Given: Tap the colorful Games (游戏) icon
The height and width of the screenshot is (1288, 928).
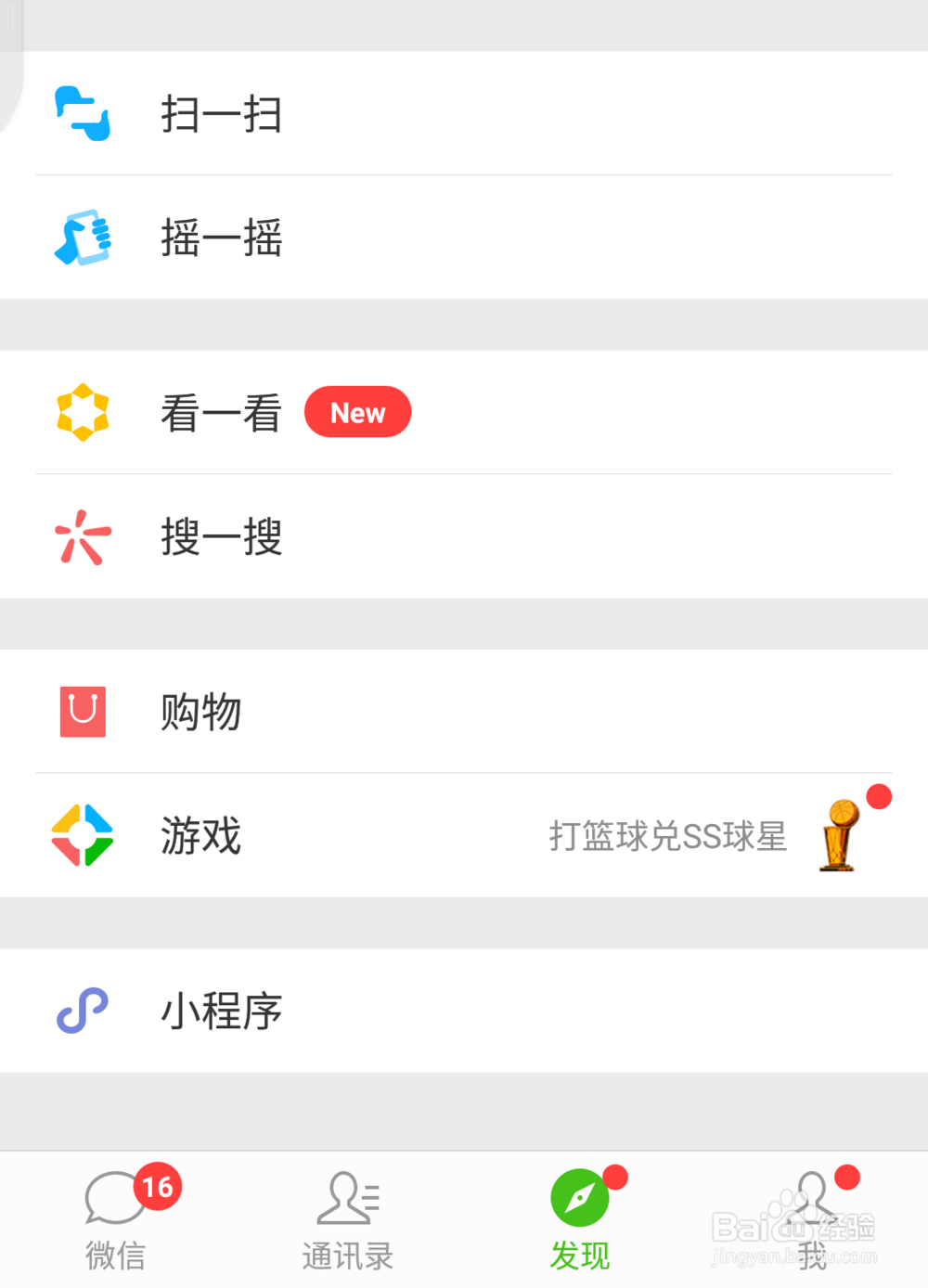Looking at the screenshot, I should click(83, 834).
